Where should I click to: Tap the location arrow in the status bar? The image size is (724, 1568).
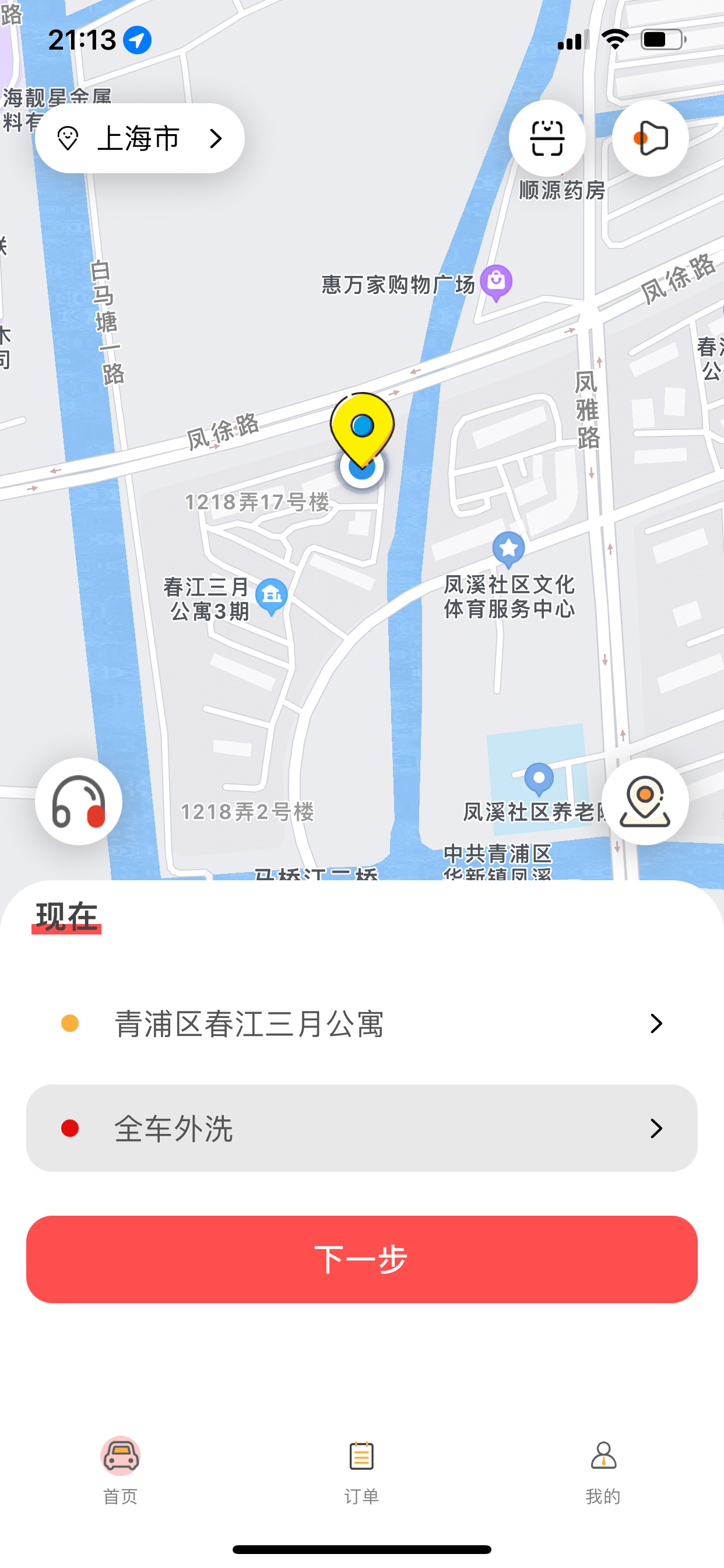click(139, 39)
